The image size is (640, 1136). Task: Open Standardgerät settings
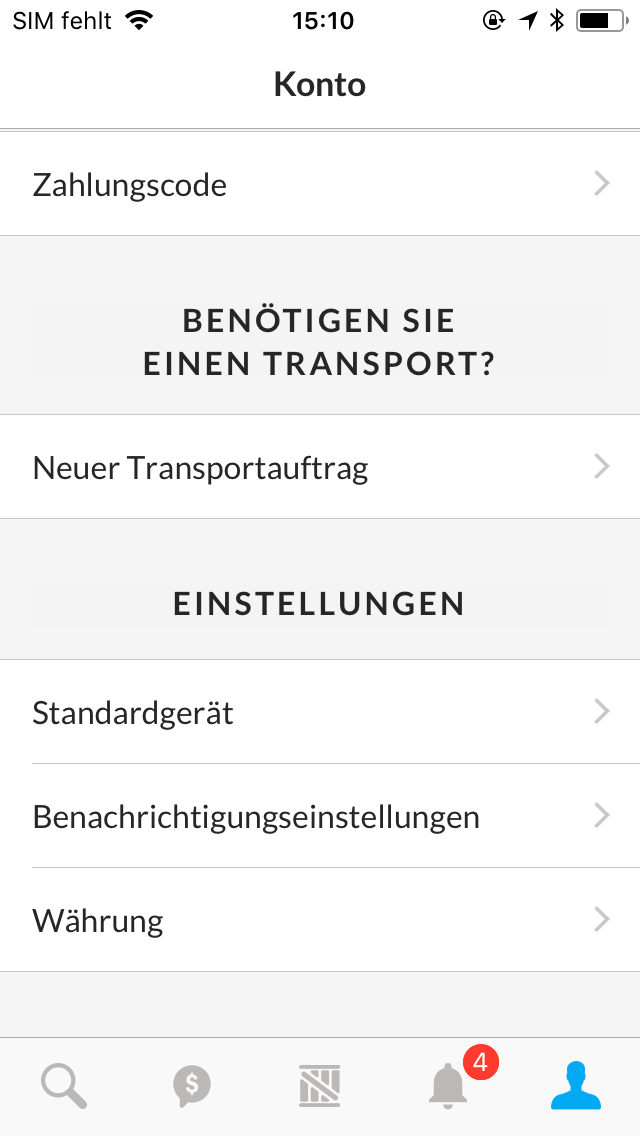[x=320, y=712]
